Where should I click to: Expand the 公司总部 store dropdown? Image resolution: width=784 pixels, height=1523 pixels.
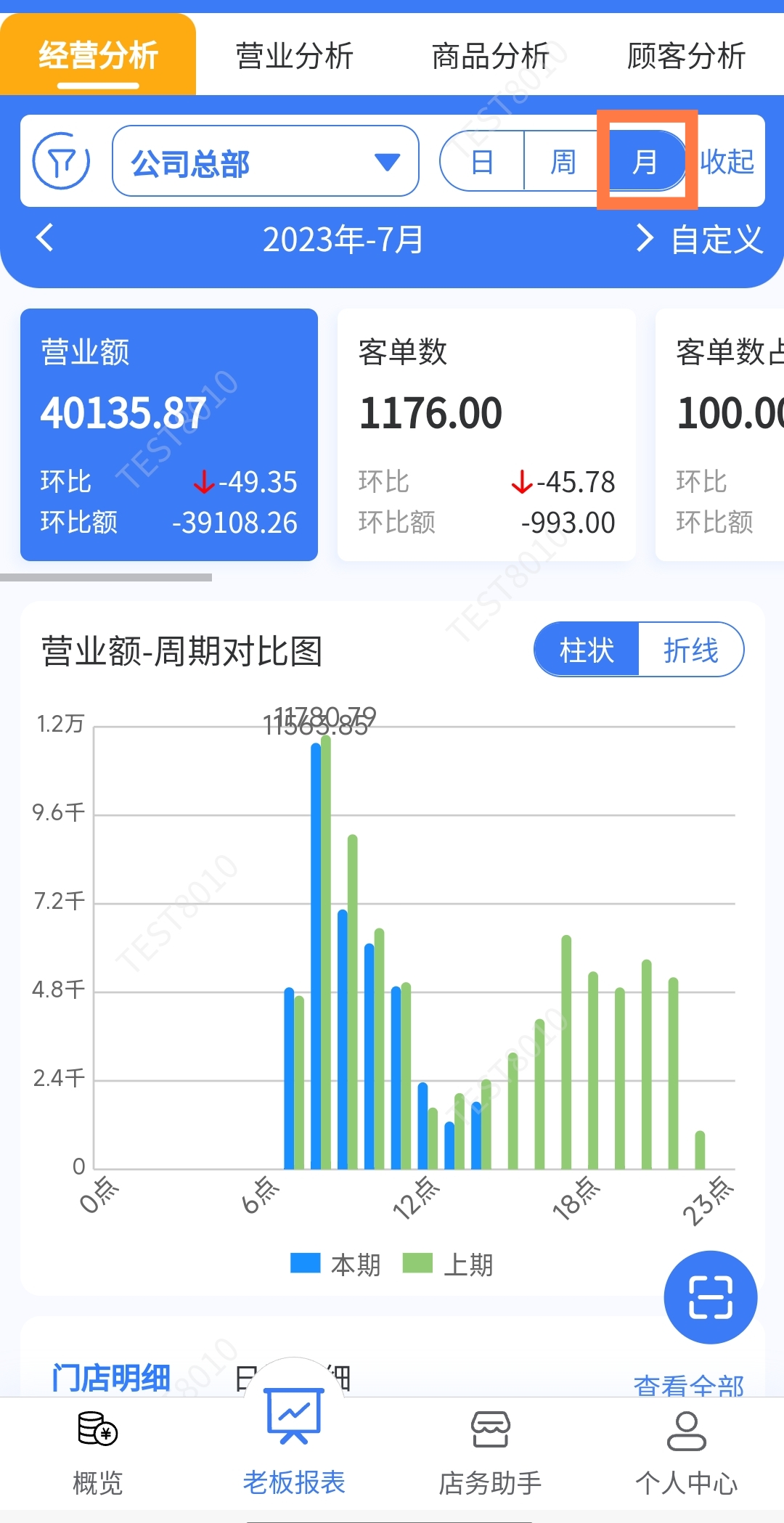point(265,161)
